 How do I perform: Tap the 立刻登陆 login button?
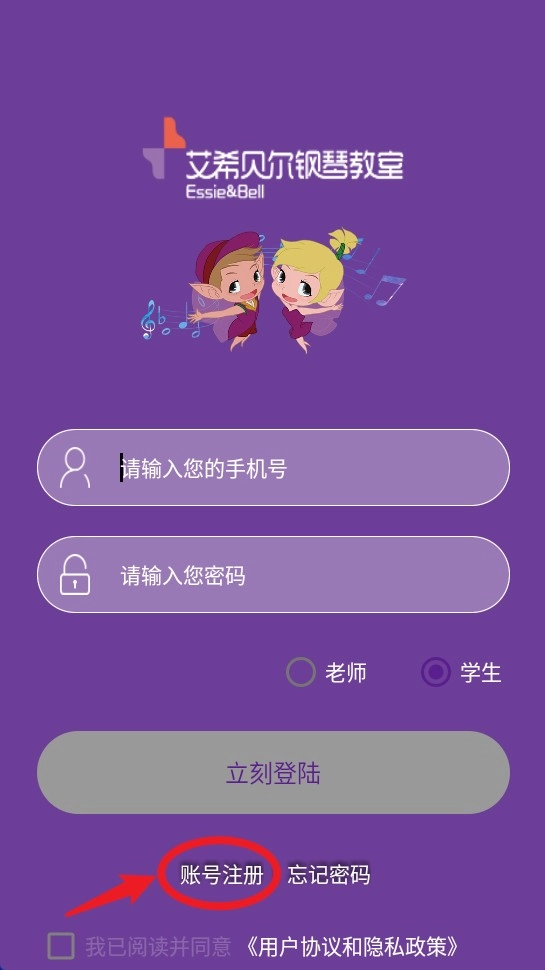click(x=273, y=773)
